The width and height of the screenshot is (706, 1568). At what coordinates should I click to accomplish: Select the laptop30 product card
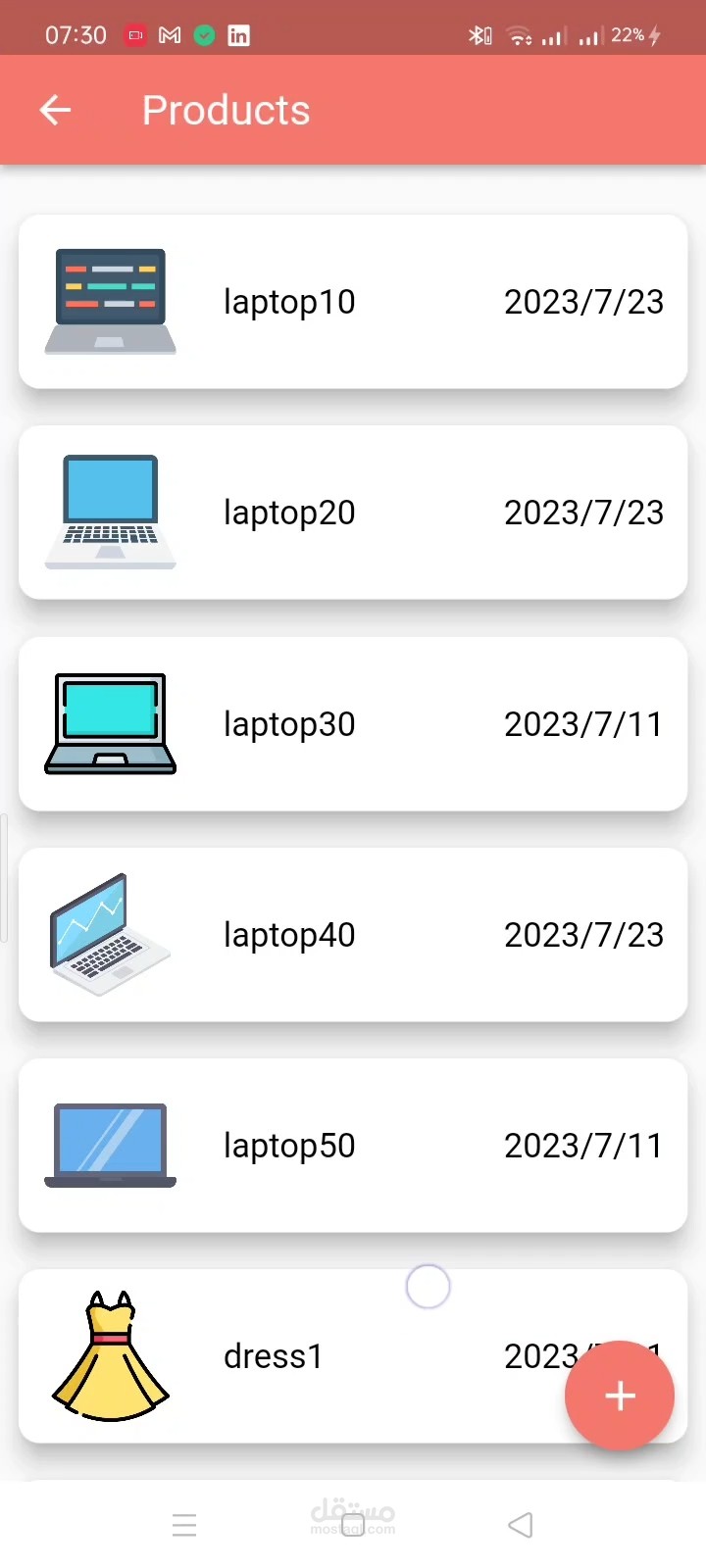point(353,724)
